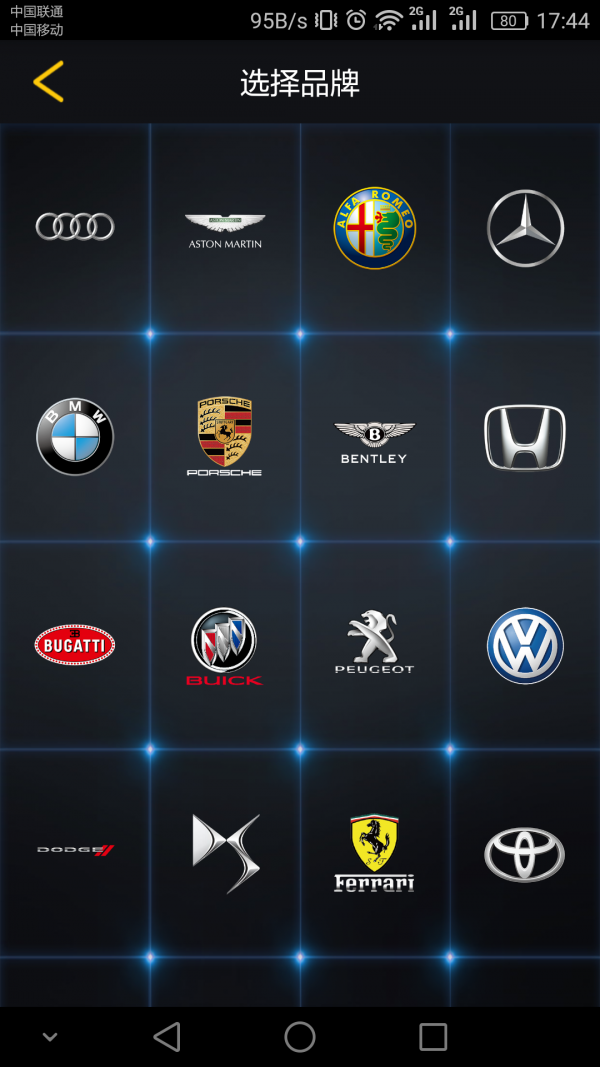Select the Peugeot brand tile

[x=375, y=643]
